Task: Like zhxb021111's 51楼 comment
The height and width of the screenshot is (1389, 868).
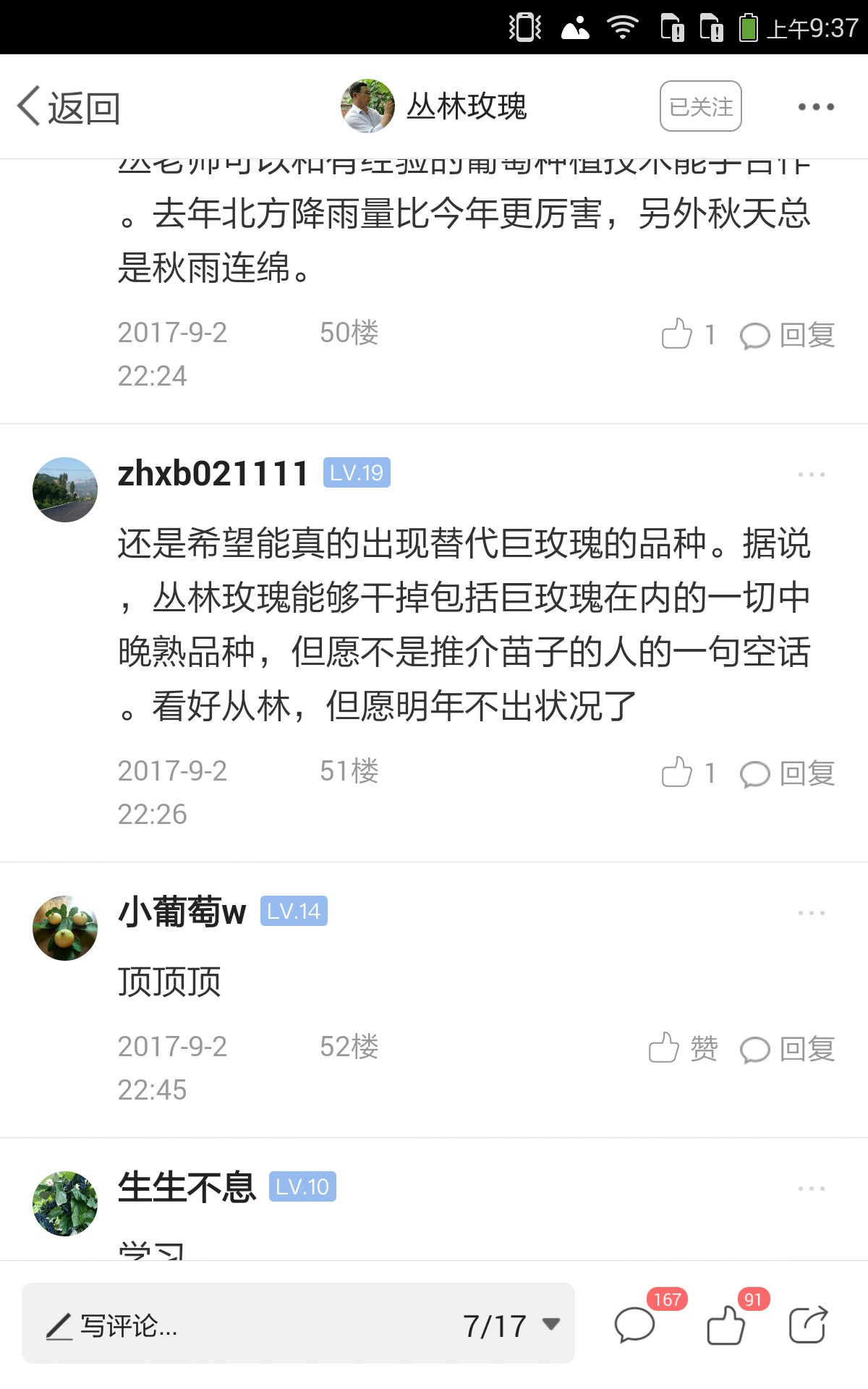Action: (x=687, y=773)
